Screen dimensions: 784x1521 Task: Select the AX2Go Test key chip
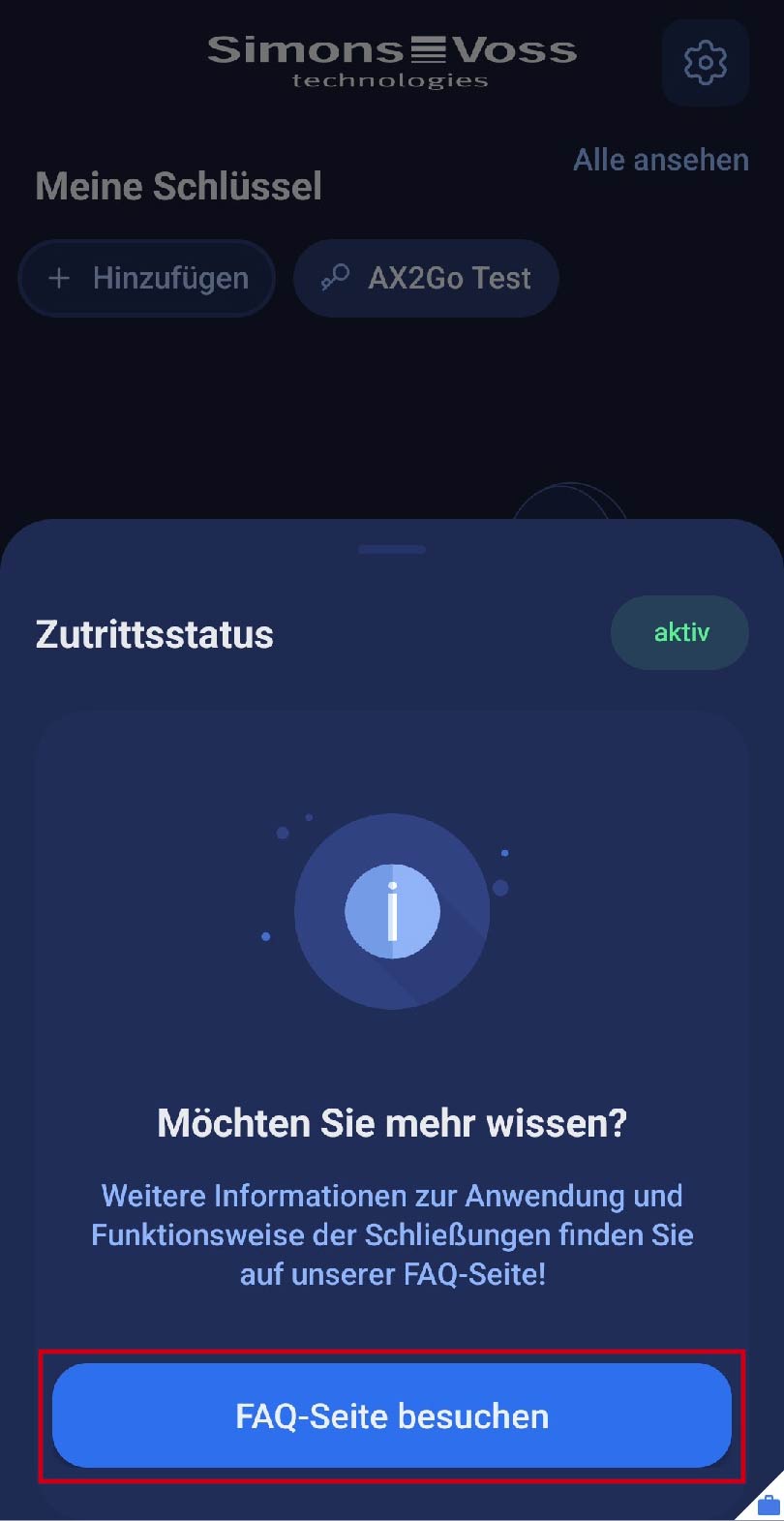[426, 279]
